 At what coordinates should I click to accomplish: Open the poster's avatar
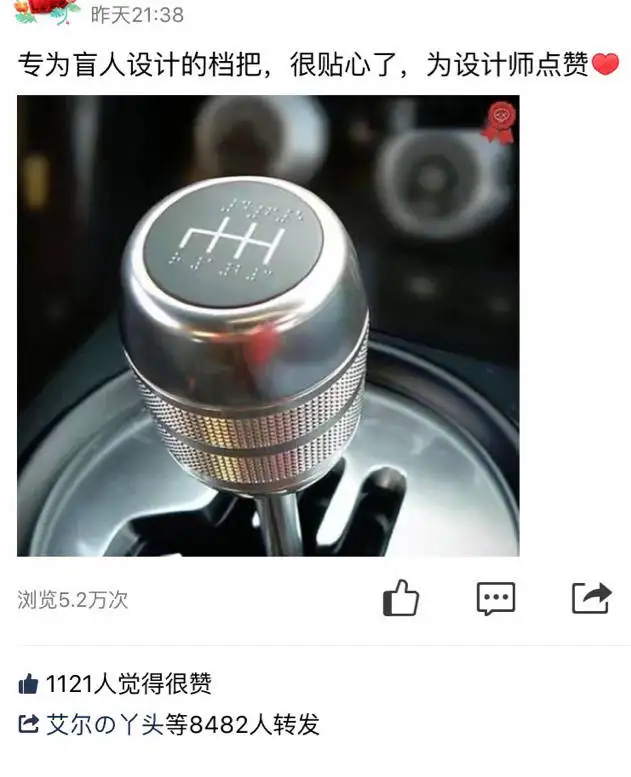(47, 10)
